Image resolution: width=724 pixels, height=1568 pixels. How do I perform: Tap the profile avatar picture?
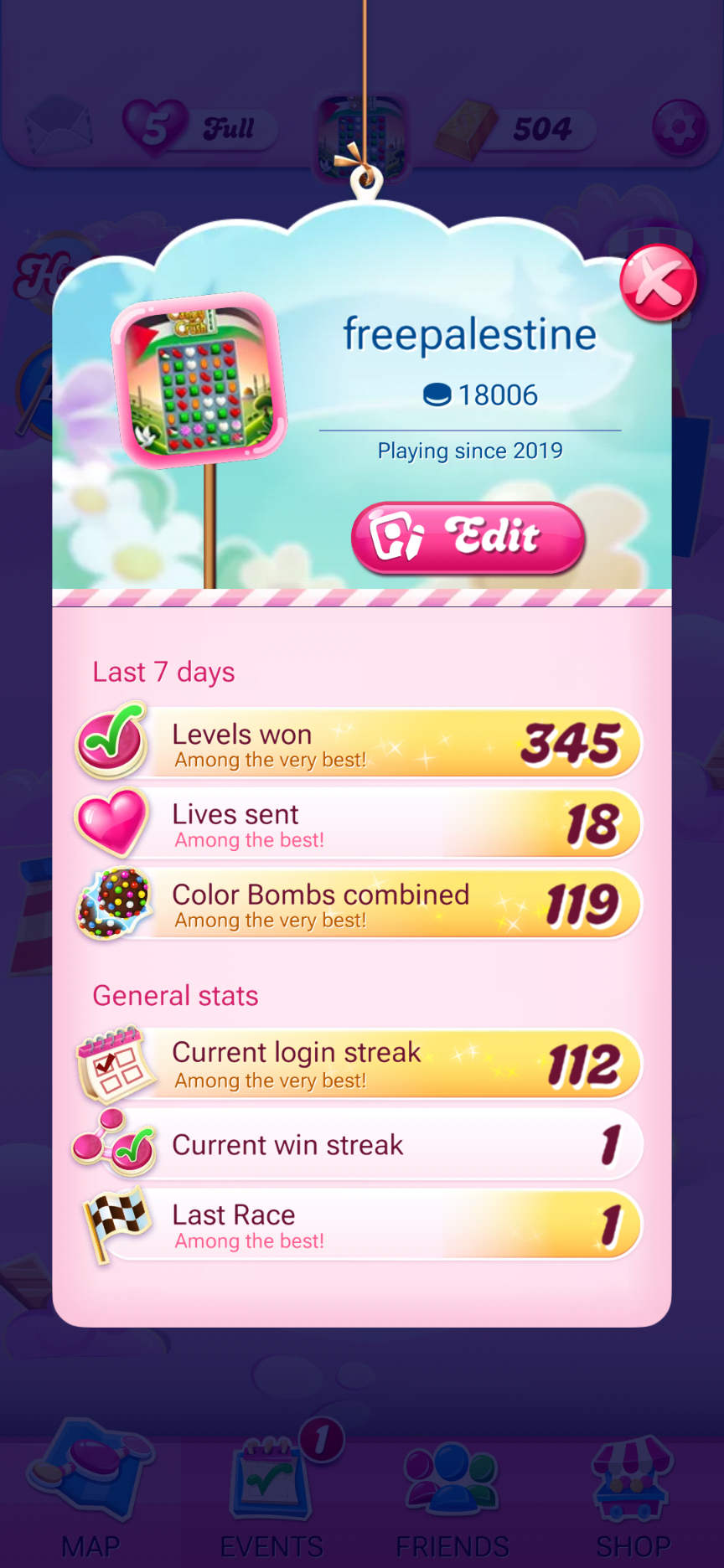click(x=199, y=380)
